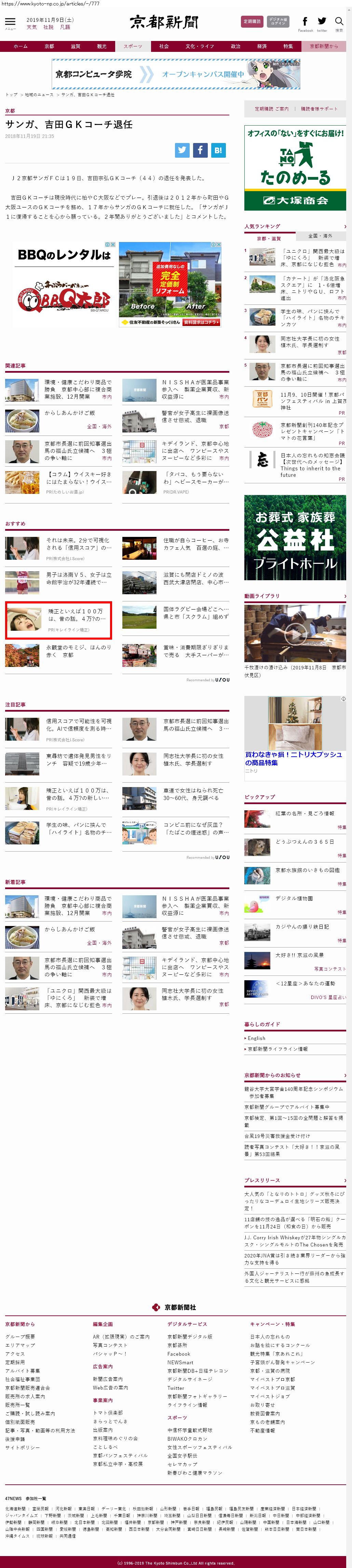Open 京都新聞ライフライン情報 link

pos(278,1049)
